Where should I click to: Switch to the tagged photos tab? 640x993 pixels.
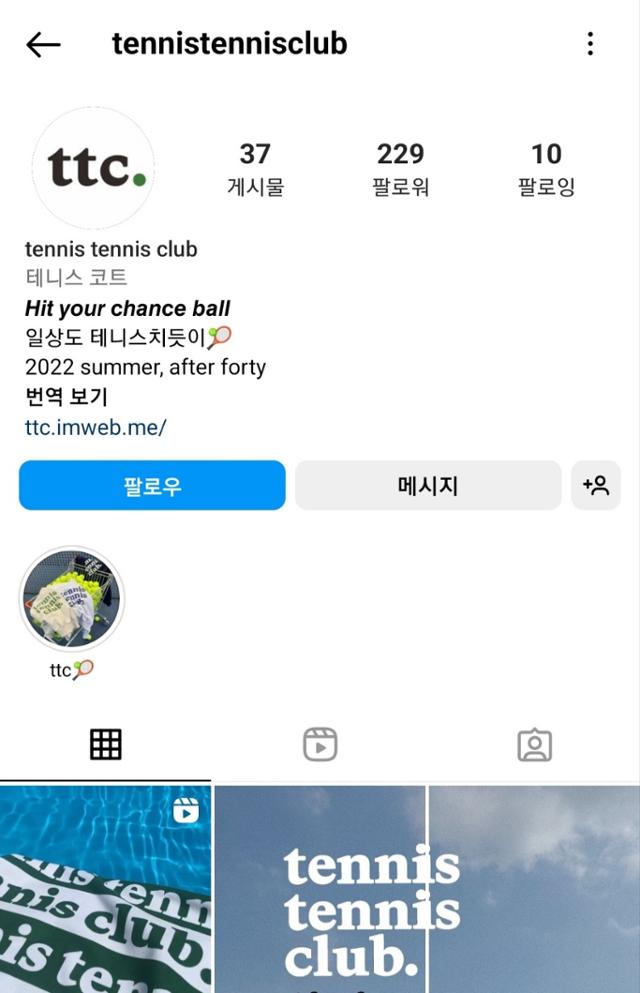pos(534,745)
